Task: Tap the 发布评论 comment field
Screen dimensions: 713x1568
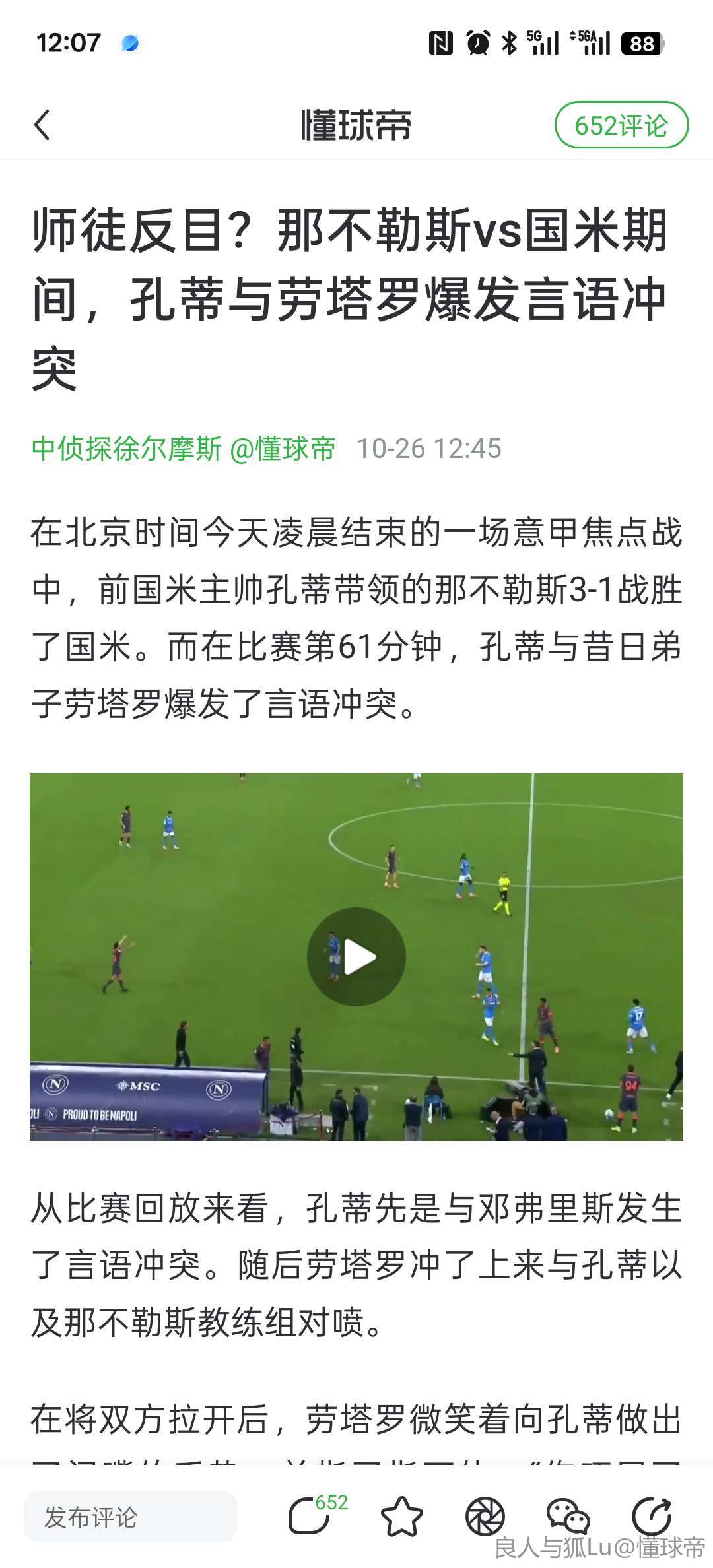Action: pyautogui.click(x=131, y=1517)
